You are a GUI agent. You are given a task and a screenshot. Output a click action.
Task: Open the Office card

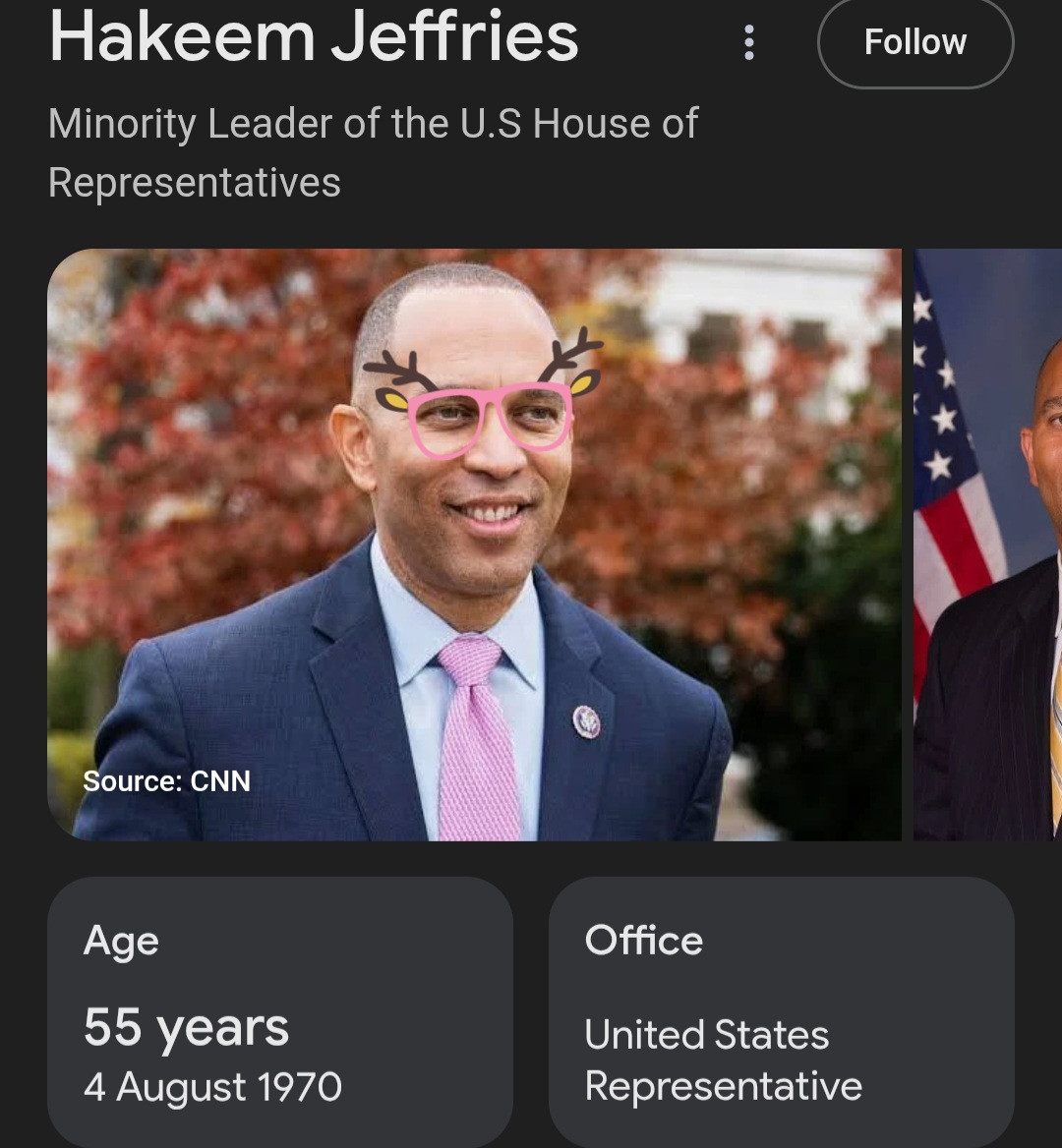(781, 1012)
